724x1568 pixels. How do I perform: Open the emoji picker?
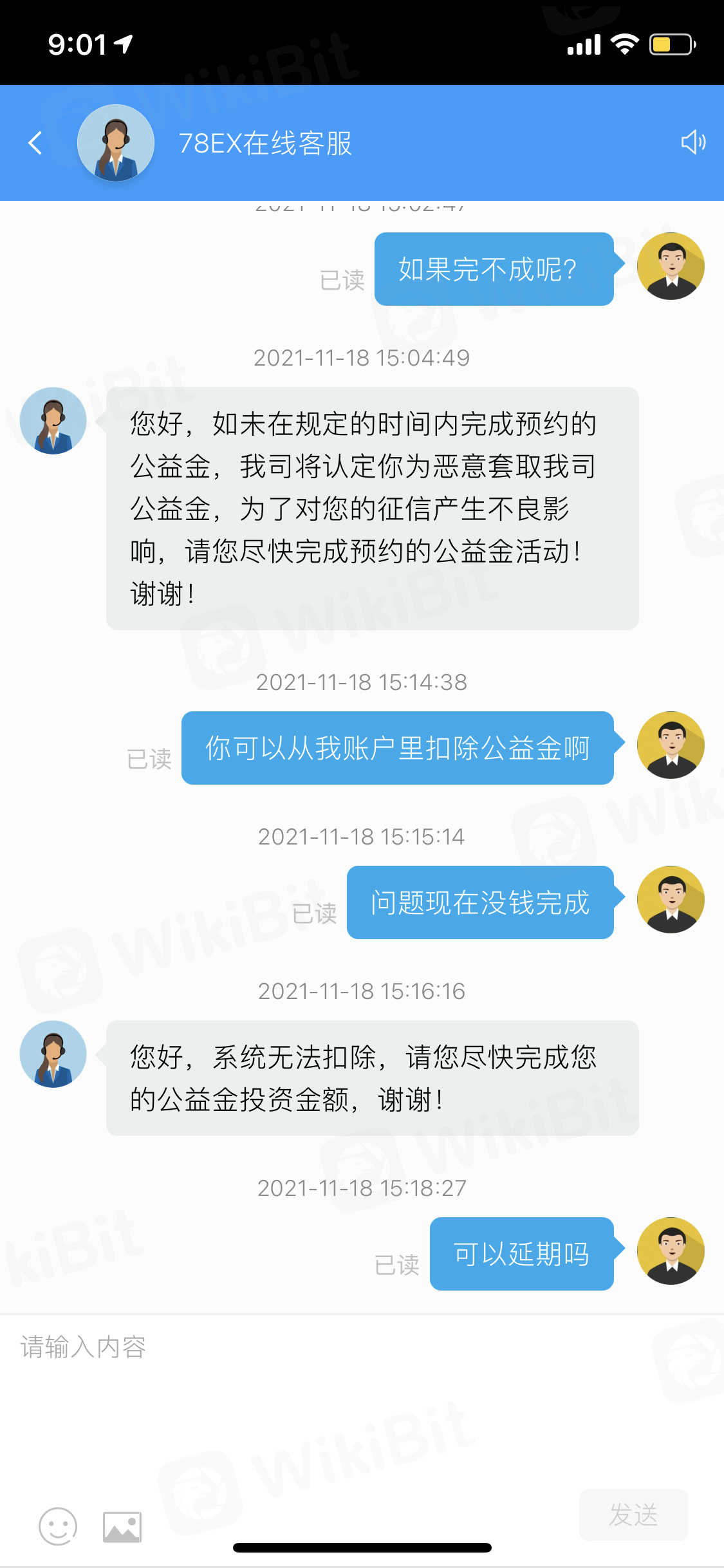click(x=58, y=1526)
